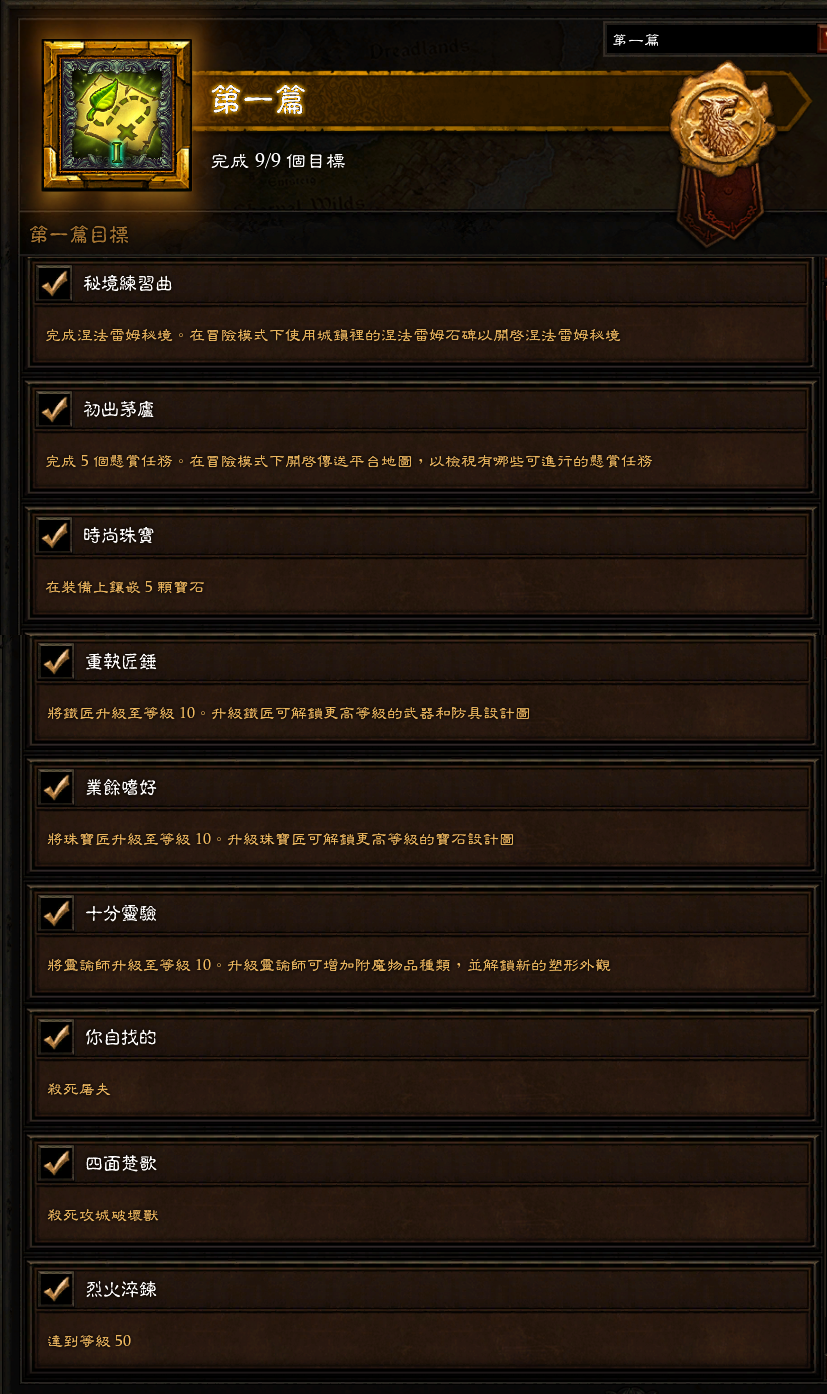This screenshot has height=1394, width=827.
Task: Select the 業餘嗜好 objective
Action: click(x=423, y=788)
